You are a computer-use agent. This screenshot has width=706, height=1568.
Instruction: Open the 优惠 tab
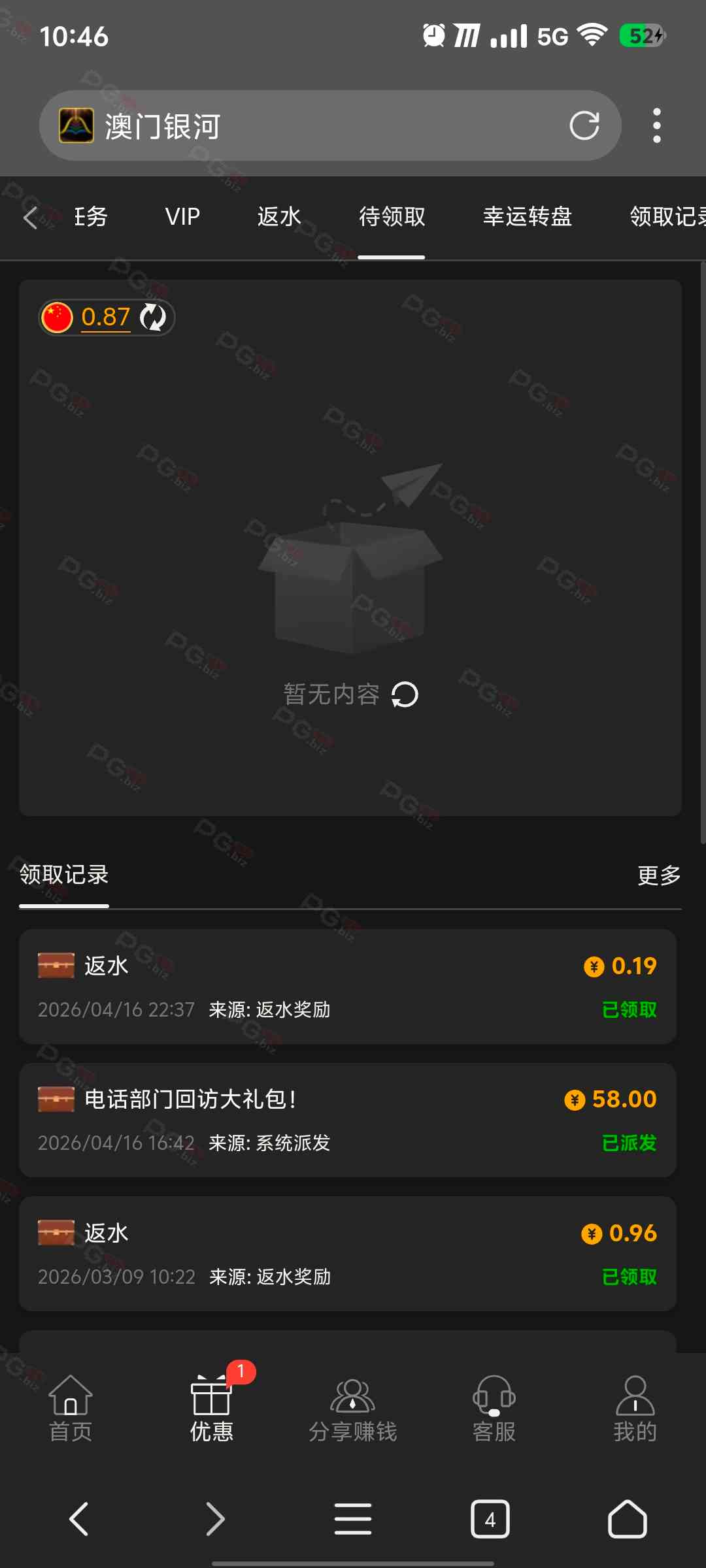[211, 1409]
